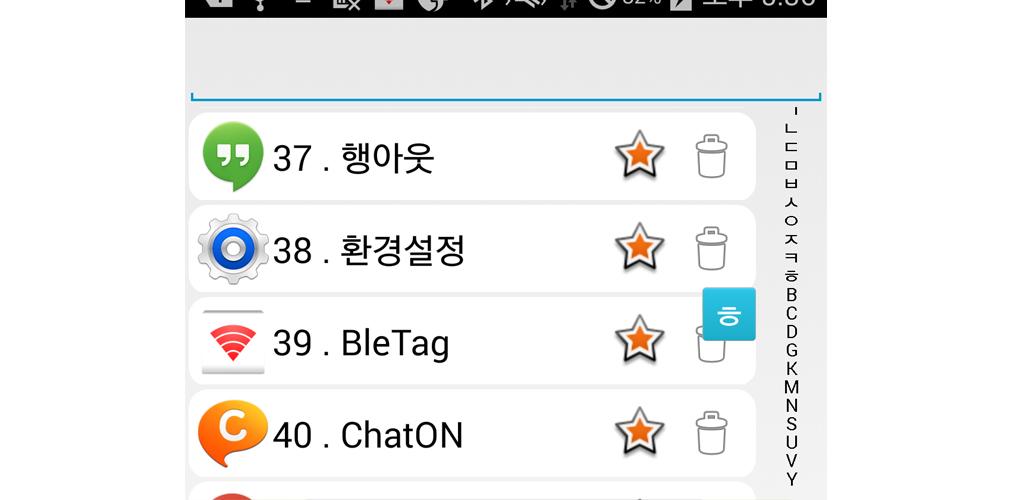This screenshot has width=1024, height=500.
Task: Focus the search field above the list
Action: [505, 70]
